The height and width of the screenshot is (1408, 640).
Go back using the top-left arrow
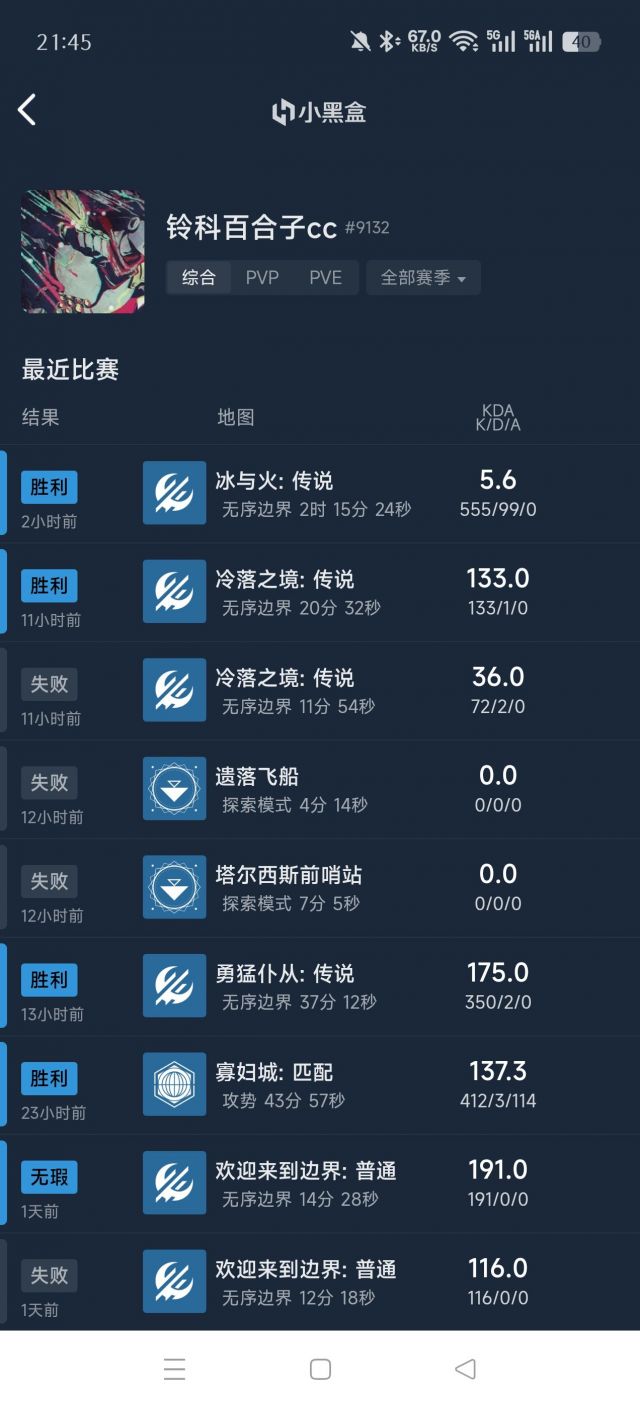(27, 110)
